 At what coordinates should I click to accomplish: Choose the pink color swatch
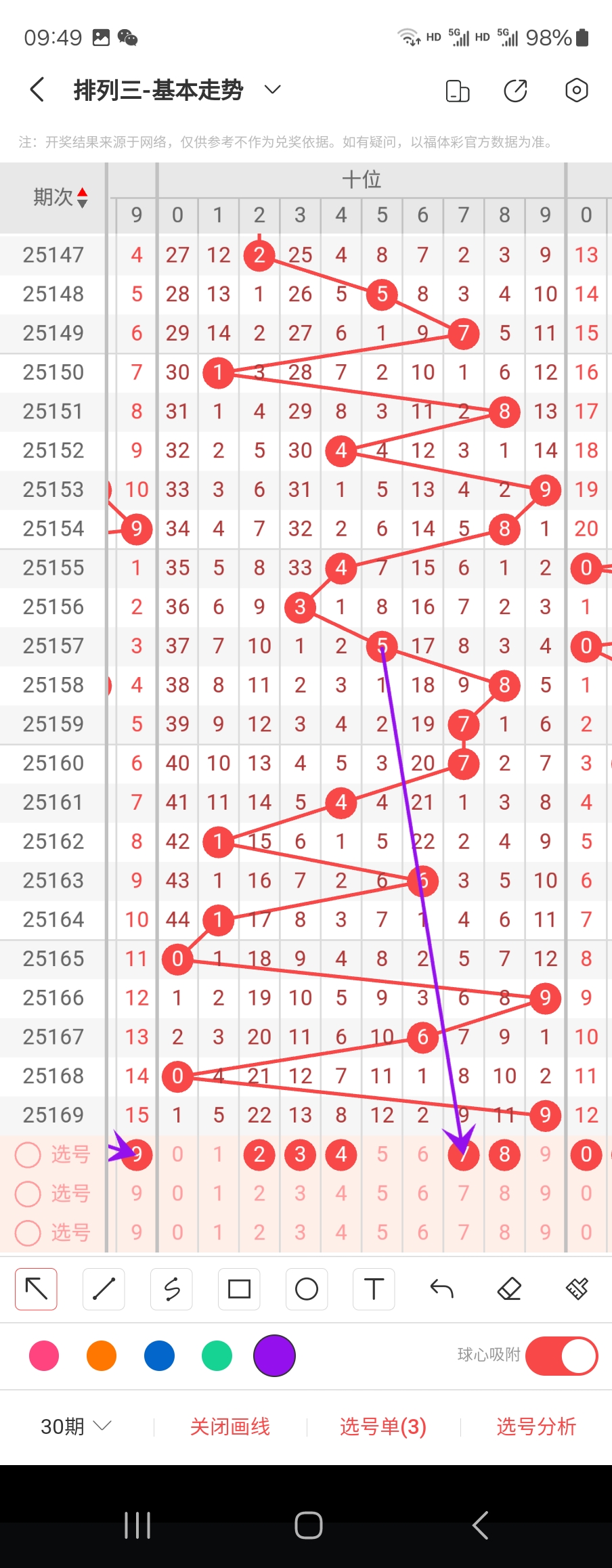tap(44, 1355)
